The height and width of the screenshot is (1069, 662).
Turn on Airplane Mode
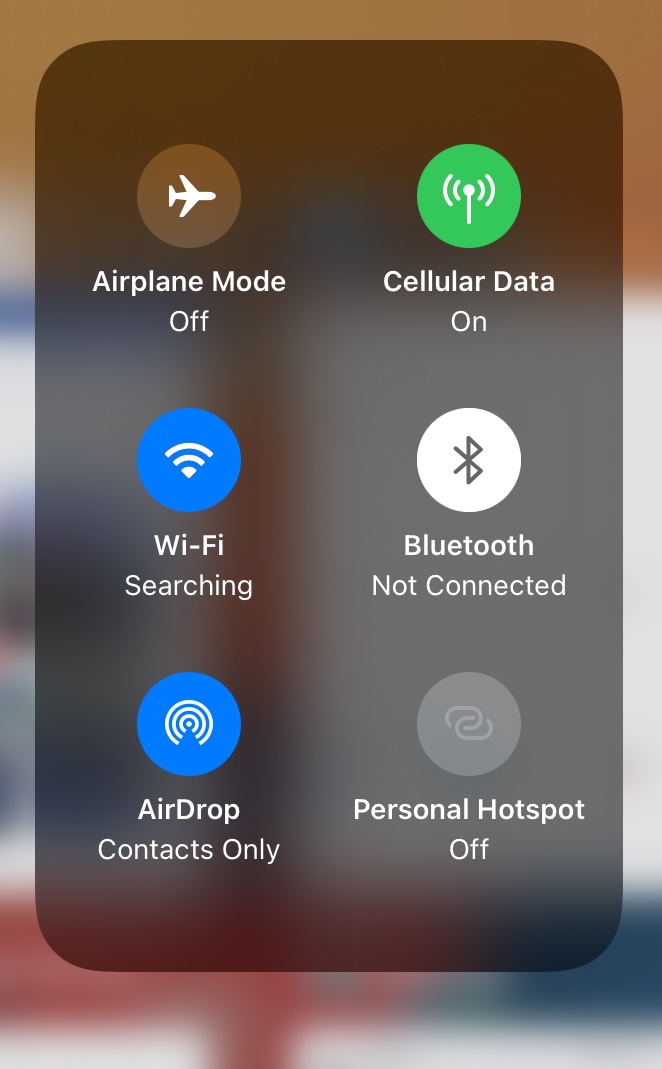click(x=189, y=196)
